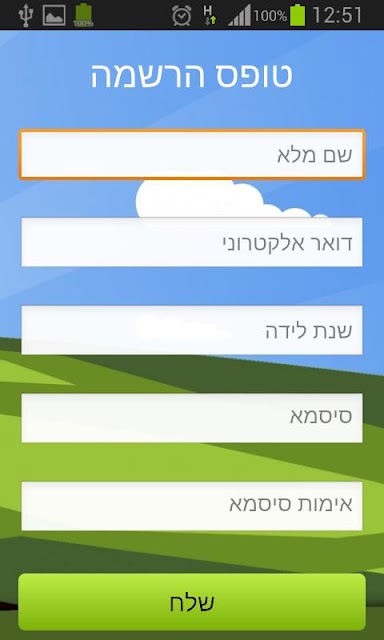Focus the full name field (שם מלא)
Image resolution: width=384 pixels, height=640 pixels.
click(x=192, y=154)
